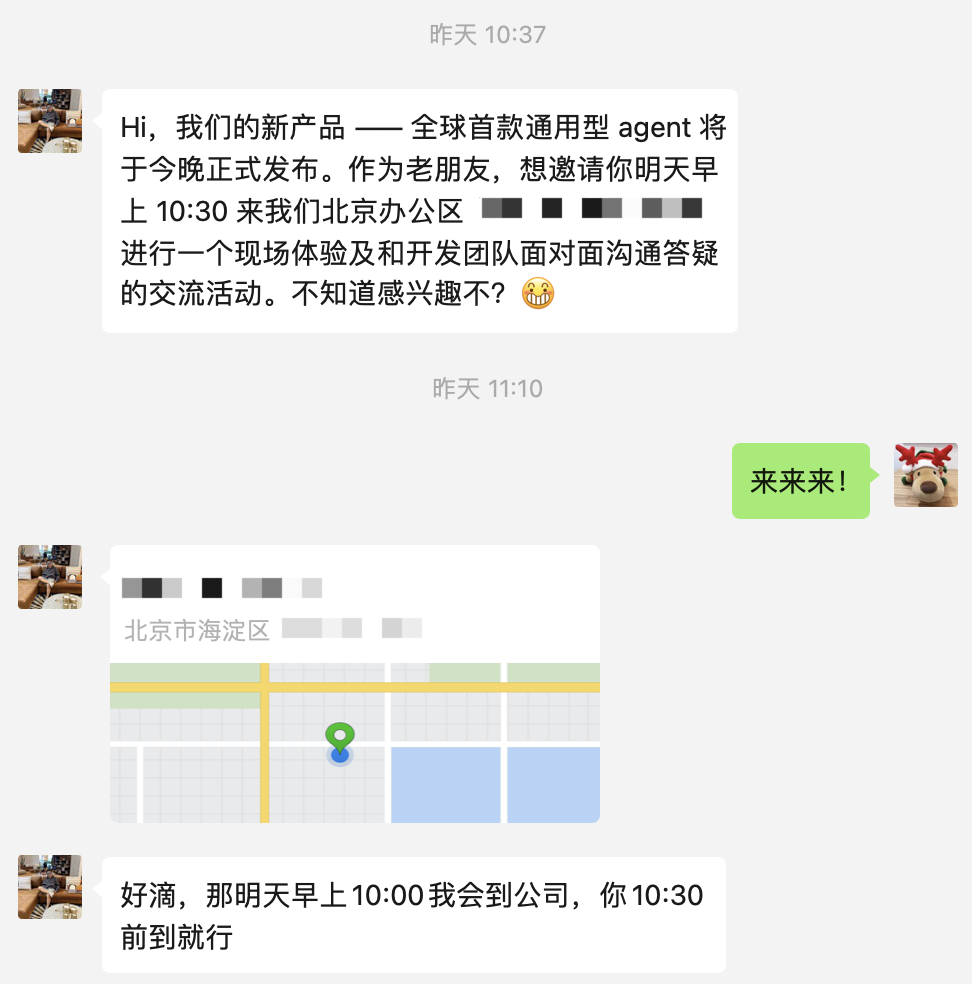Open the sender's profile avatar beside the invitation message

point(49,121)
